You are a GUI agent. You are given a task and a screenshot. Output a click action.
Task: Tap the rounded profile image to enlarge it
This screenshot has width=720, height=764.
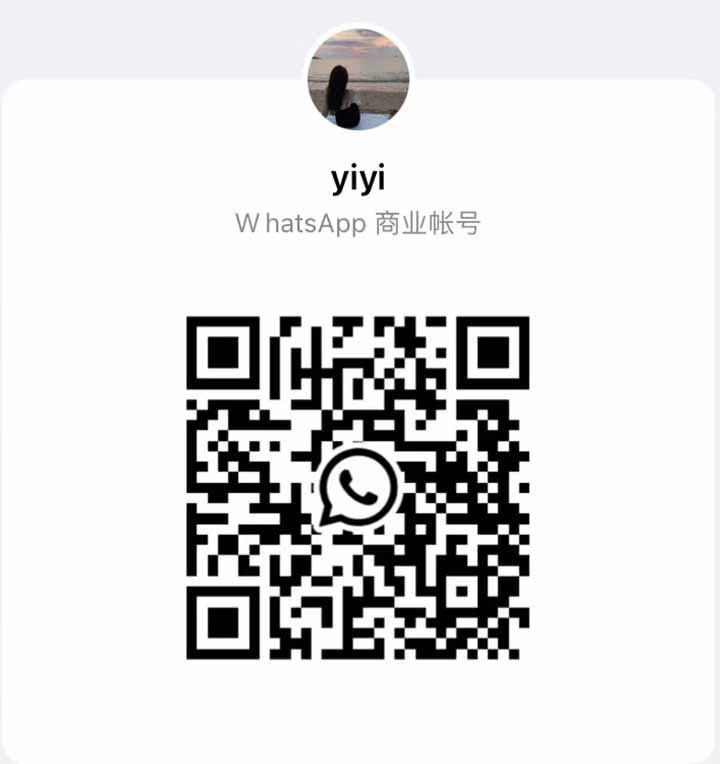(x=360, y=80)
